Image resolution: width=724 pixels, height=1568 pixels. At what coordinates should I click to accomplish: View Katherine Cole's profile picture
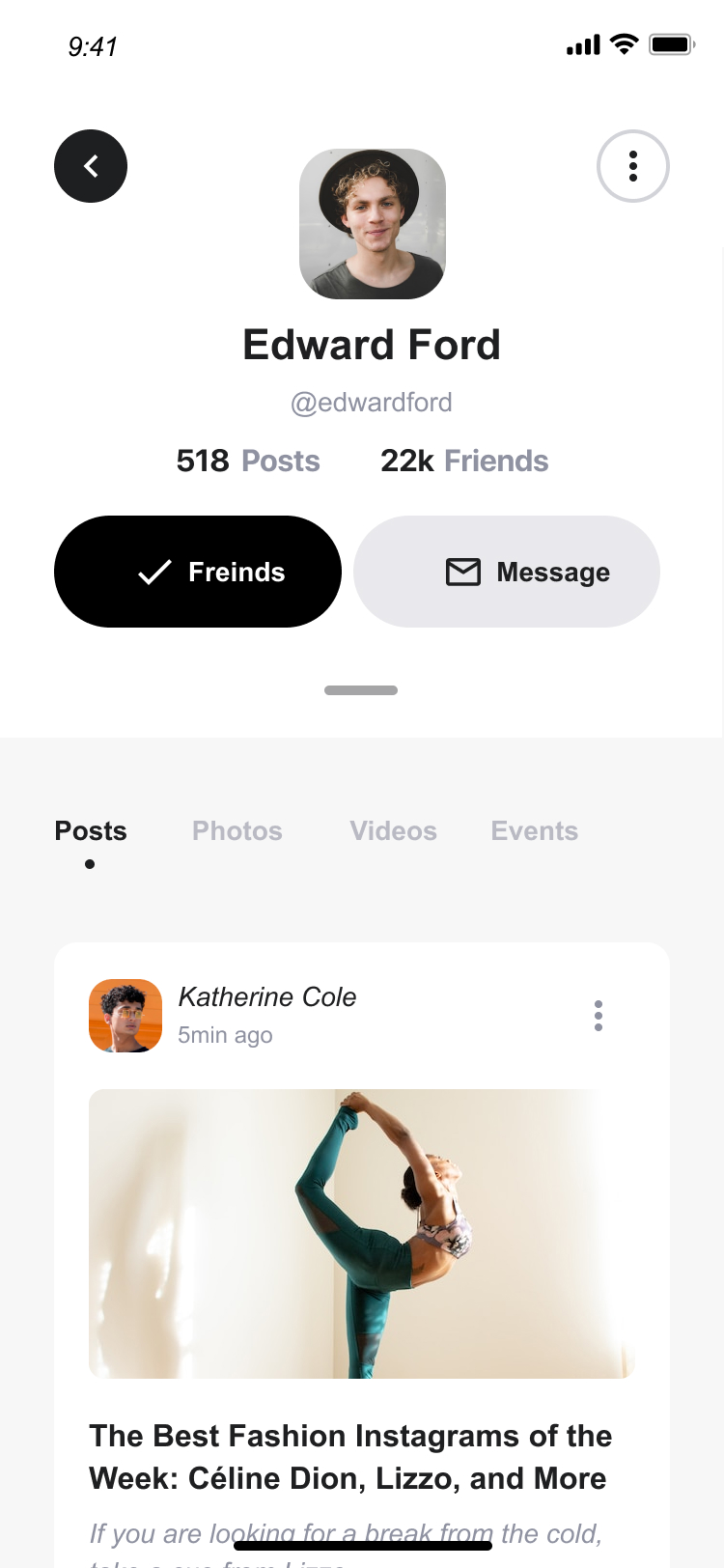[x=125, y=1016]
